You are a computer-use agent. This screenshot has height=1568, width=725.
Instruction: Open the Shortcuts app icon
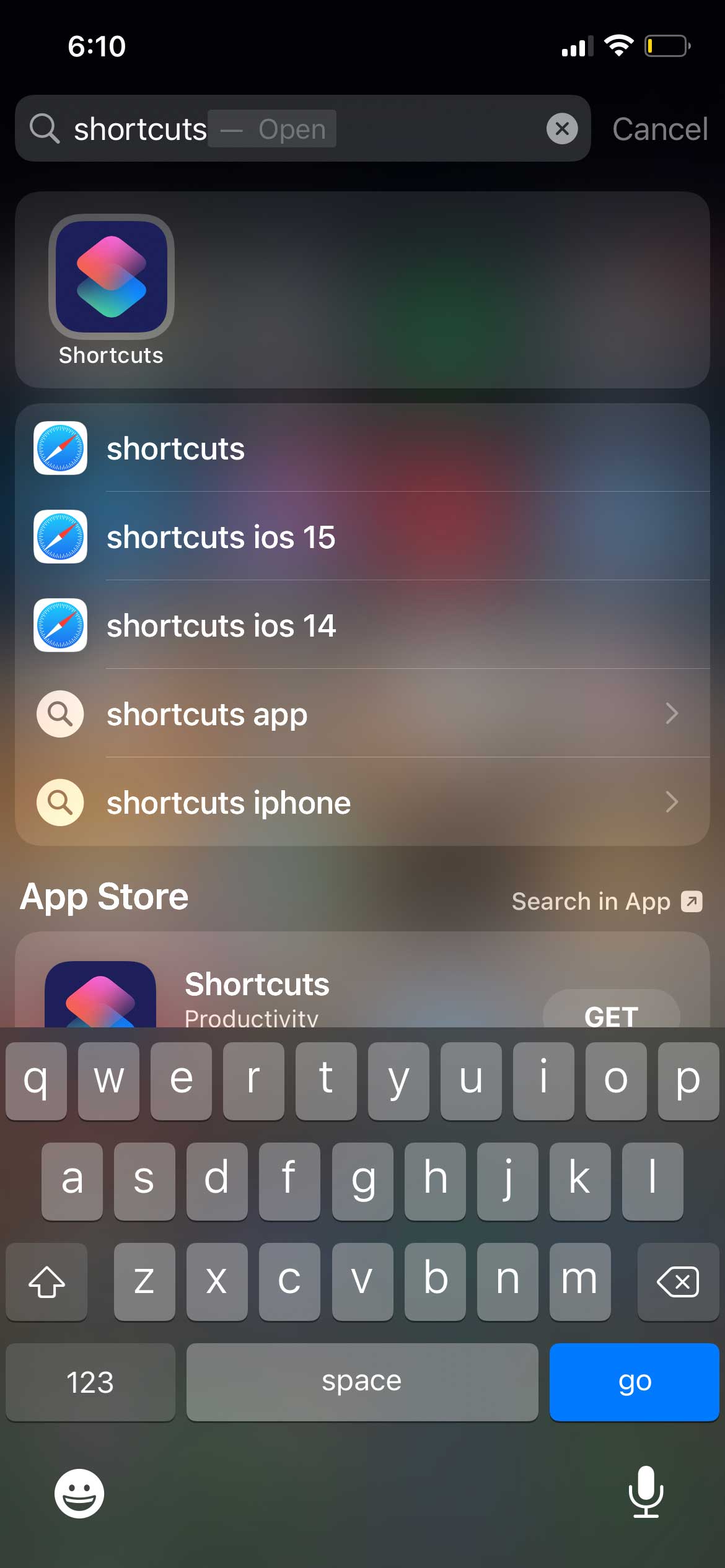(x=112, y=277)
